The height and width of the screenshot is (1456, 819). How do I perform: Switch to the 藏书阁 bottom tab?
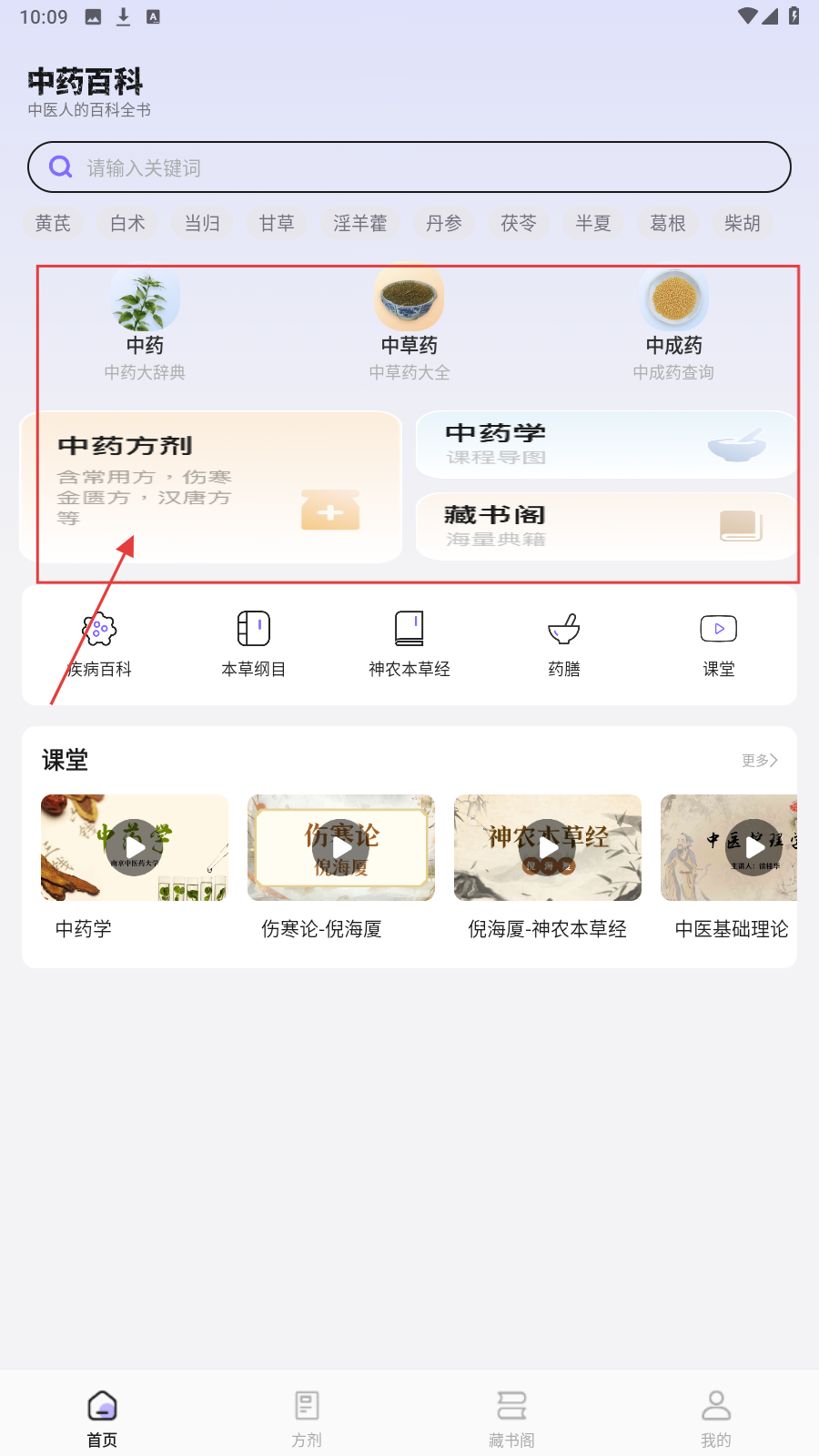click(511, 1418)
